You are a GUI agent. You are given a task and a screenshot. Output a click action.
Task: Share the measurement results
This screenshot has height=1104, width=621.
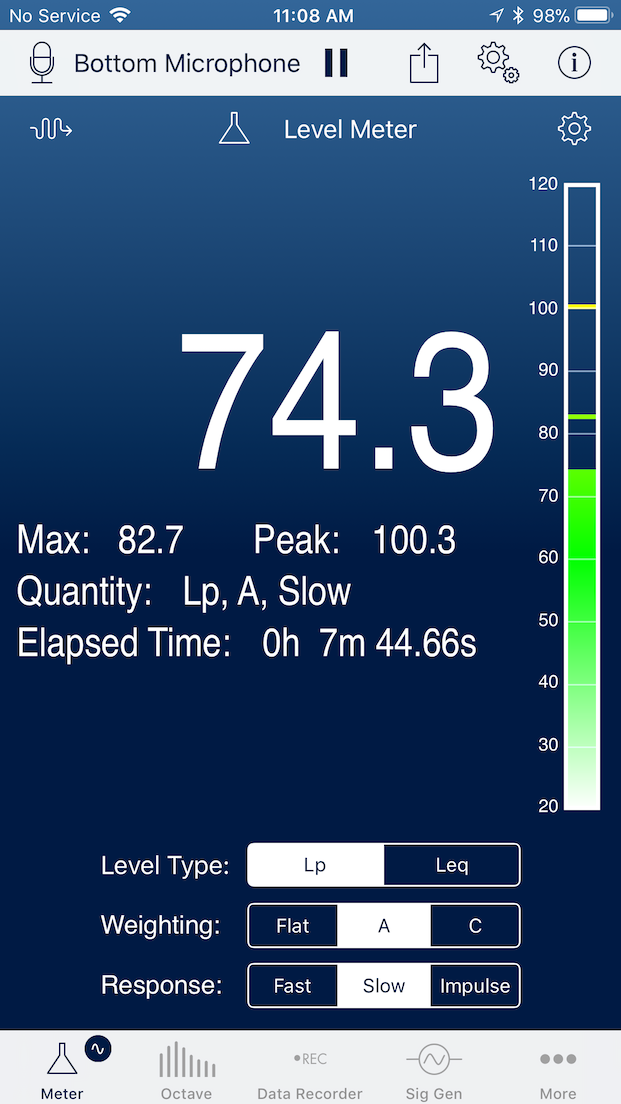[x=424, y=64]
